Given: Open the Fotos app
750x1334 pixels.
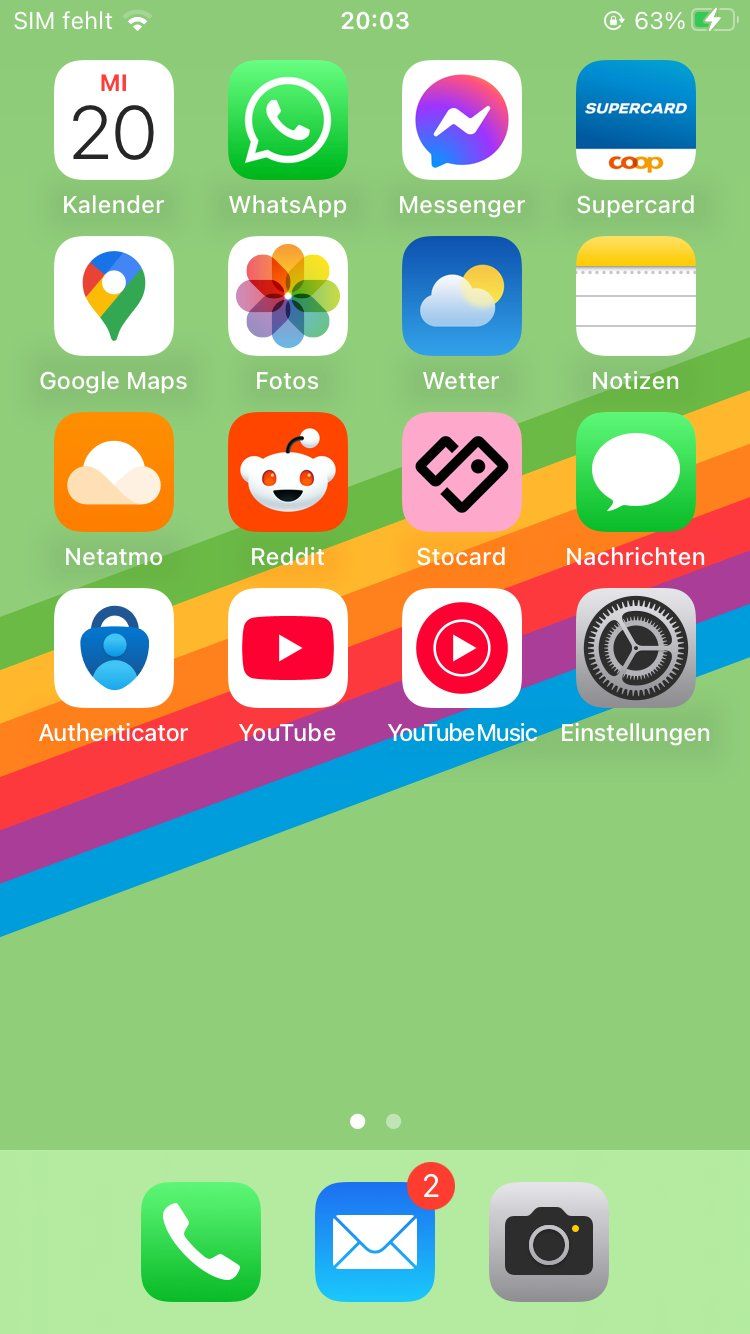Looking at the screenshot, I should (288, 296).
